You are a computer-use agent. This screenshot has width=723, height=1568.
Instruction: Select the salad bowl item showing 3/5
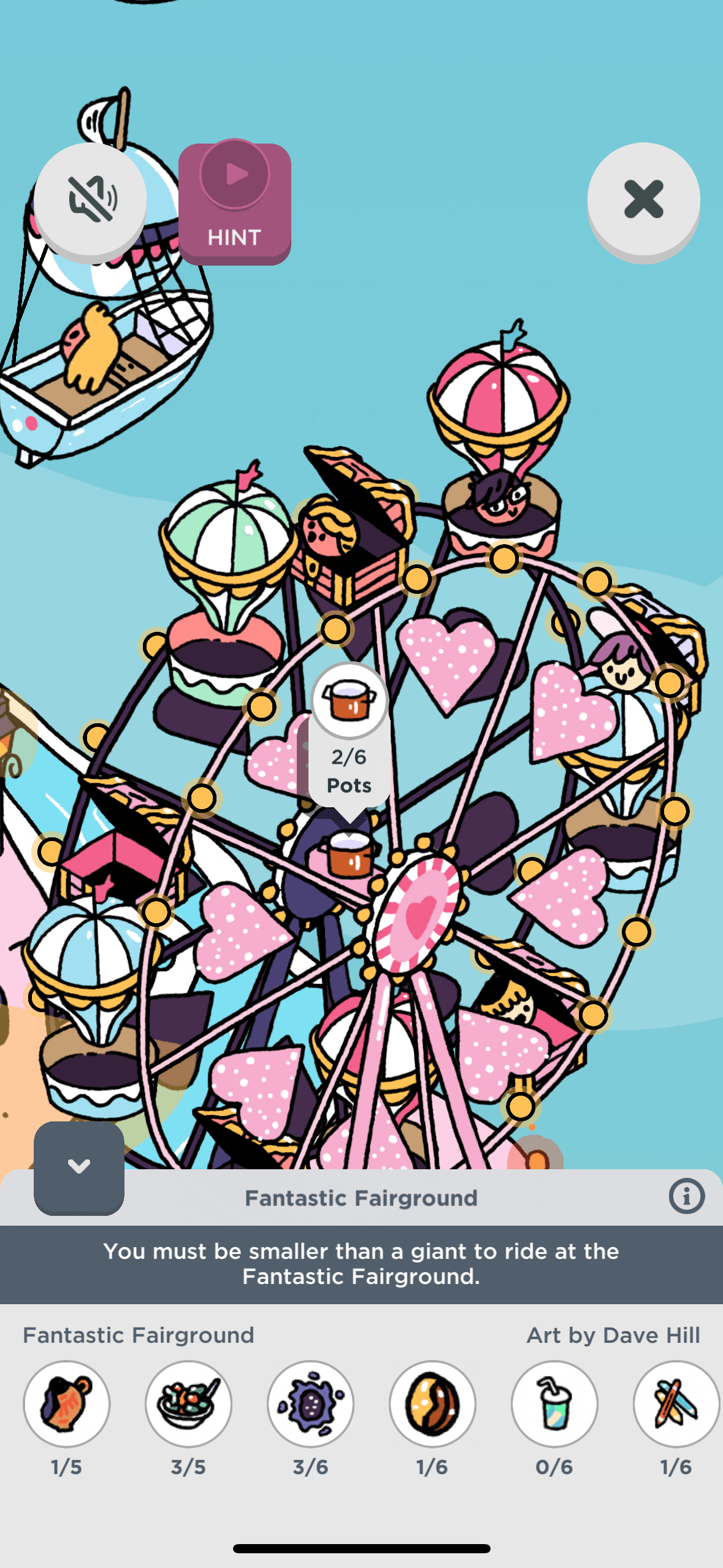point(188,1404)
